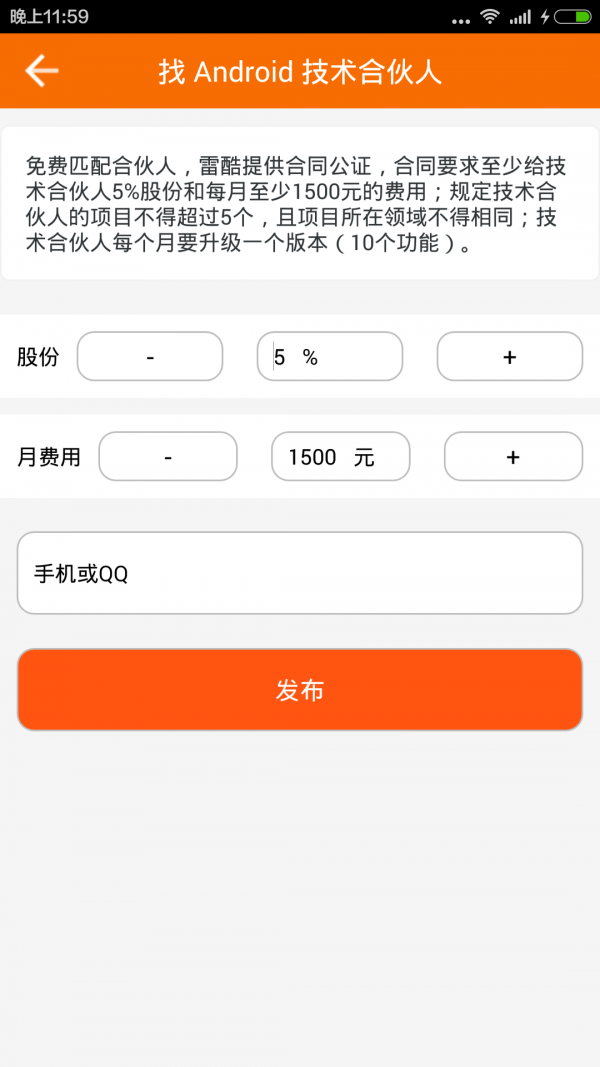Edit the 5 % share field
The image size is (600, 1067).
(330, 356)
